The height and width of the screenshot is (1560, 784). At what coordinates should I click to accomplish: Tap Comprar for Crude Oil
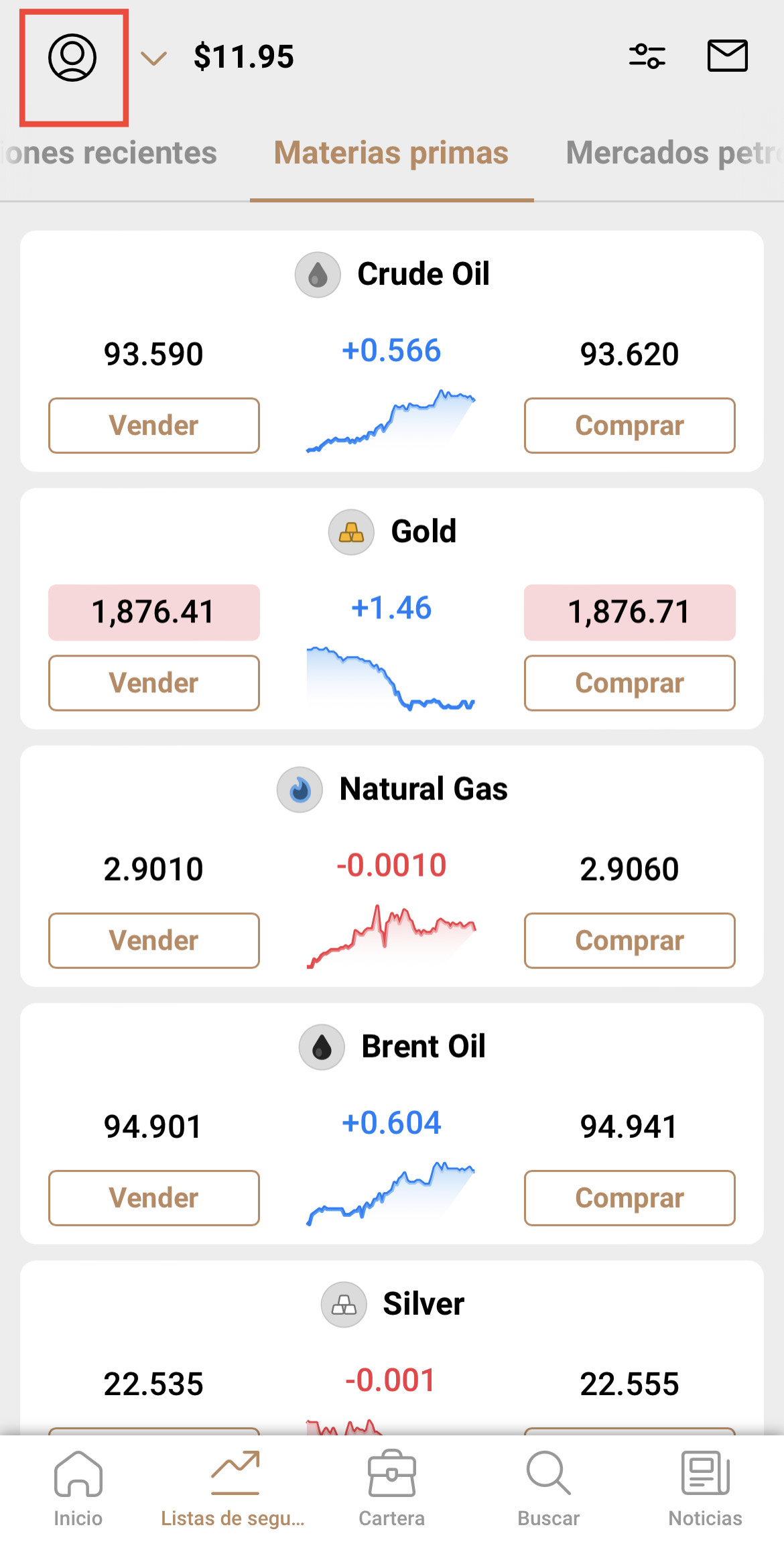pyautogui.click(x=629, y=426)
